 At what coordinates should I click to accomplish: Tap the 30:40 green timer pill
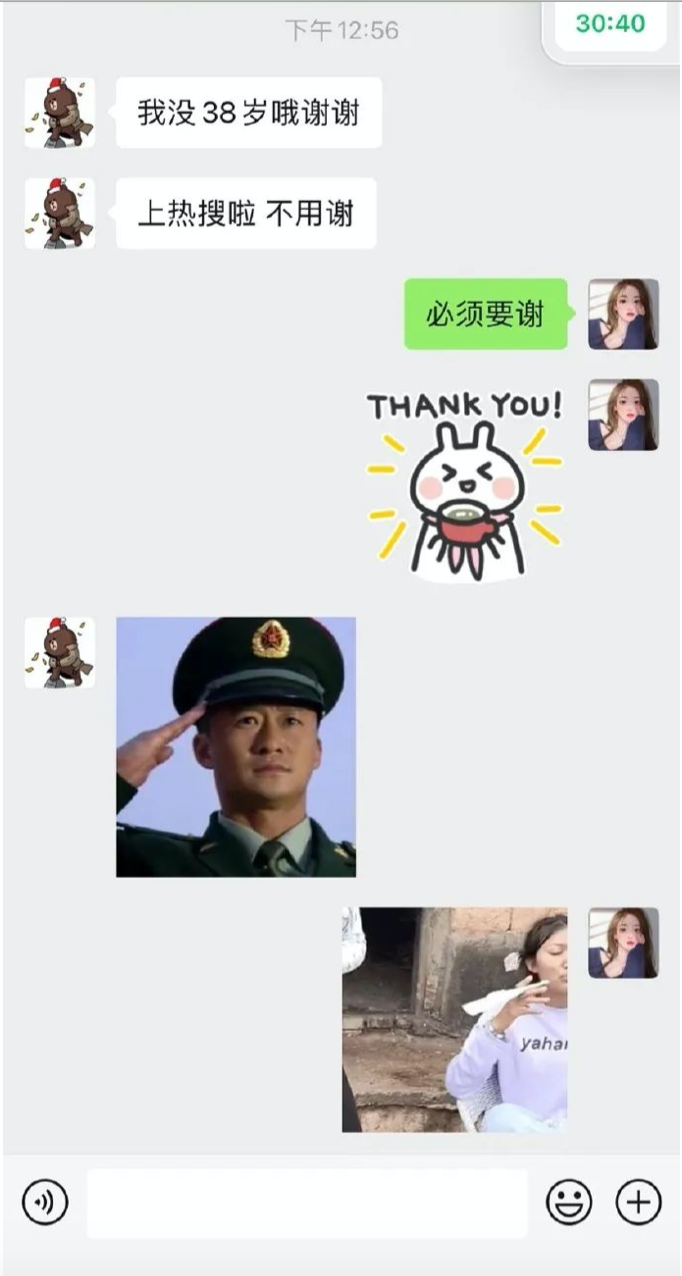[x=610, y=24]
